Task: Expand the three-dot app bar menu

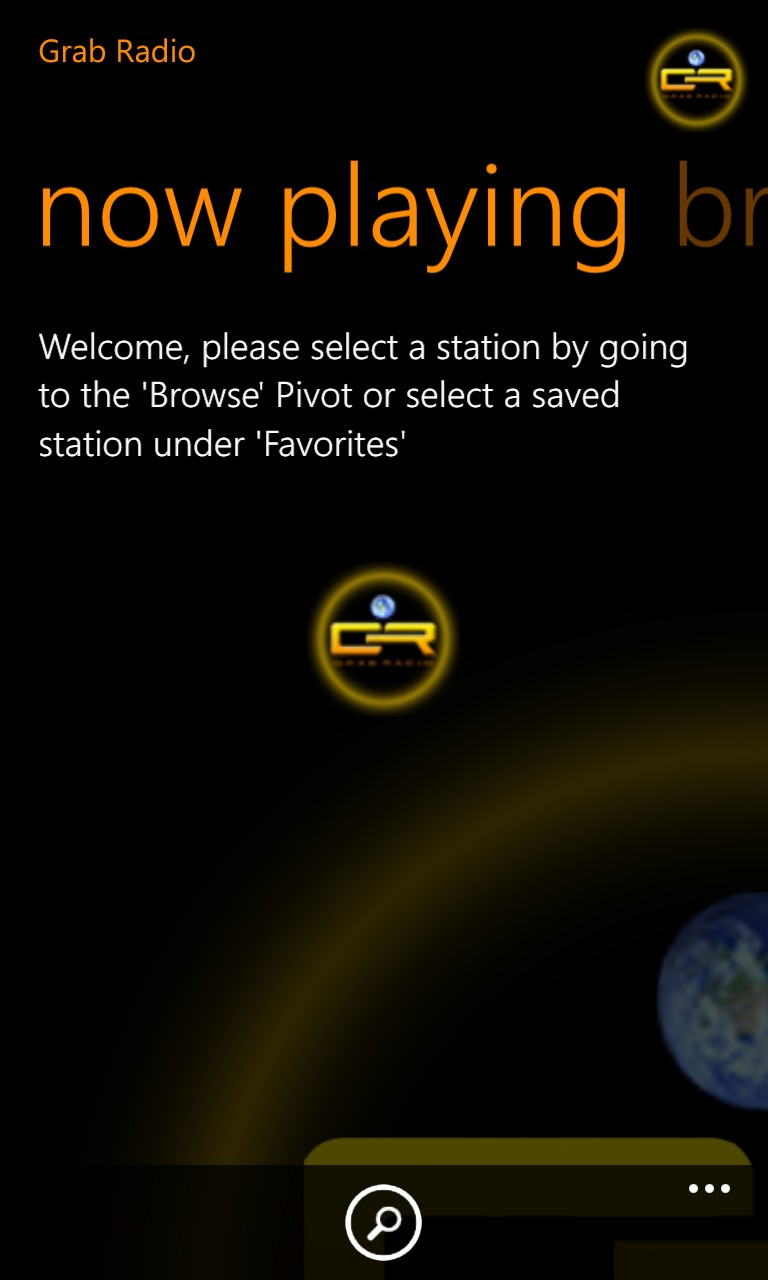Action: [709, 1189]
